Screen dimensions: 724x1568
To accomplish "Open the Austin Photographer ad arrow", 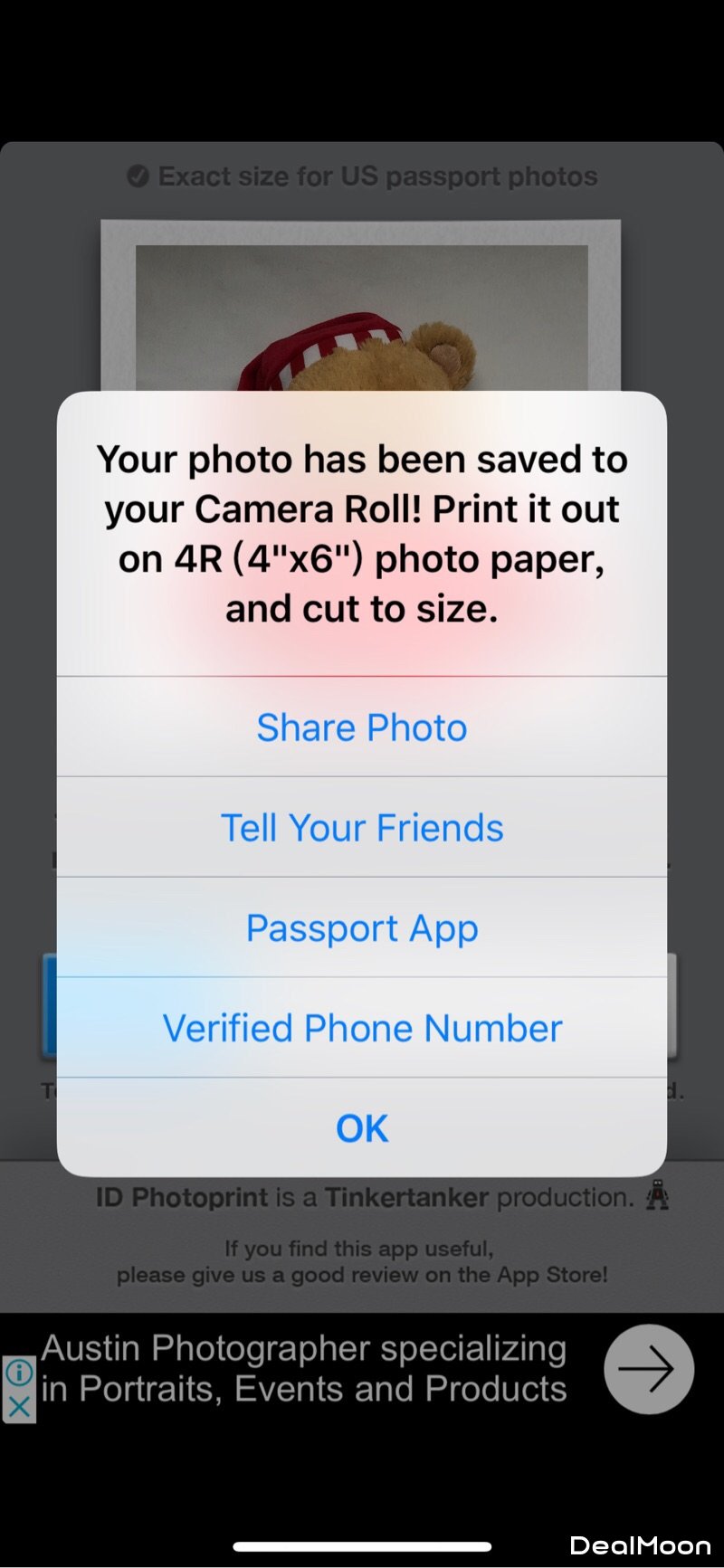I will pyautogui.click(x=648, y=1369).
